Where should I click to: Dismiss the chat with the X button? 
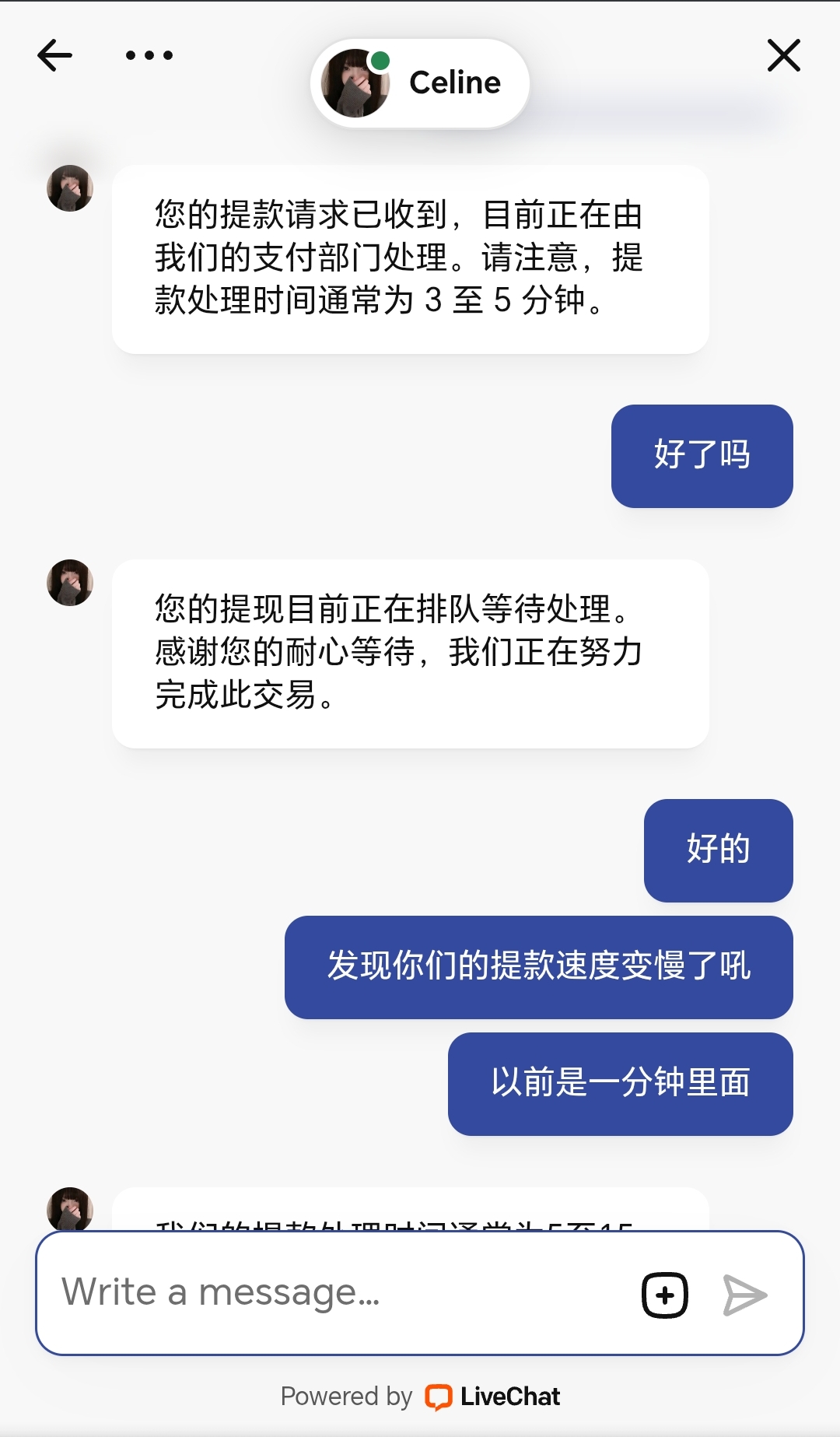pyautogui.click(x=783, y=56)
